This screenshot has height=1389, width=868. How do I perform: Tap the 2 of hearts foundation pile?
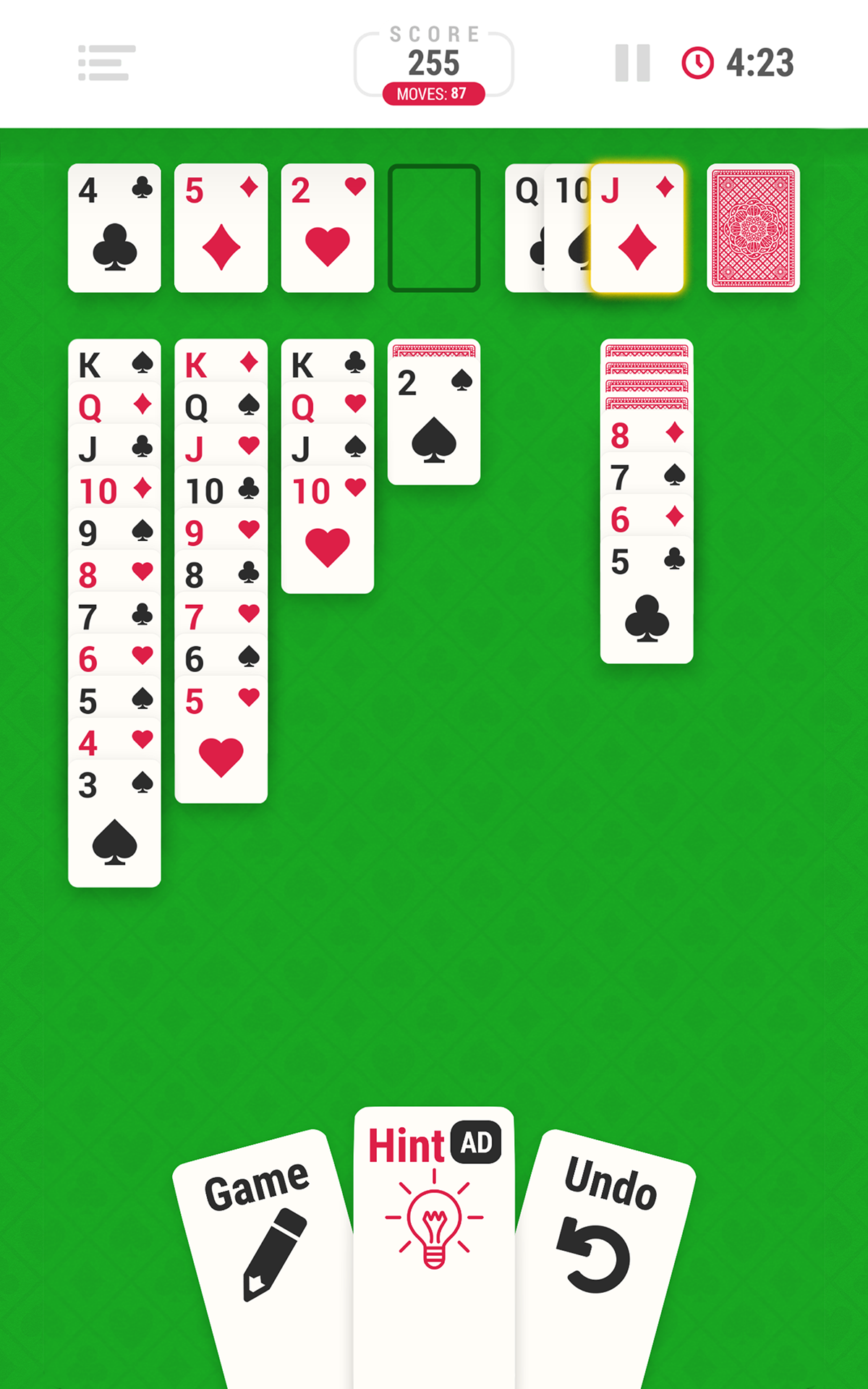327,228
